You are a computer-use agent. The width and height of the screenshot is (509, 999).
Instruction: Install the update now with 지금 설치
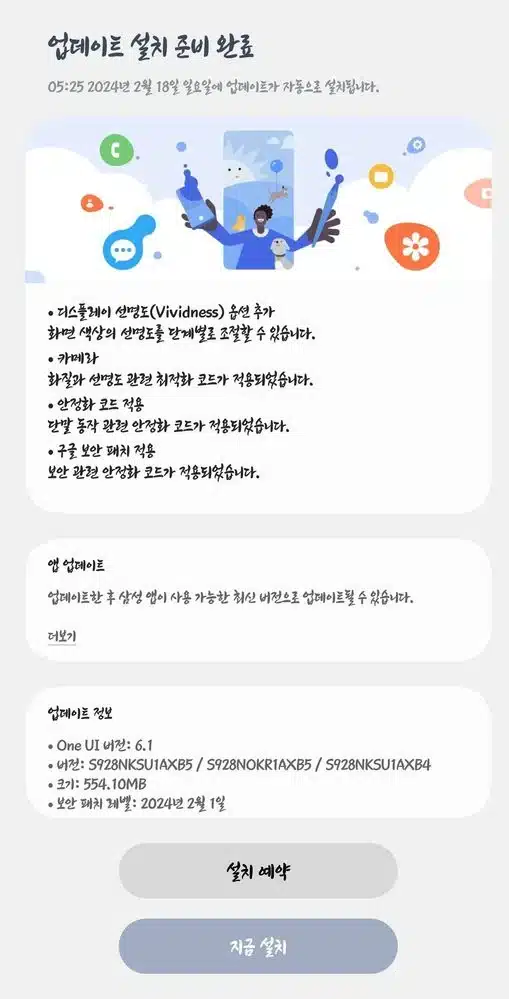tap(258, 945)
